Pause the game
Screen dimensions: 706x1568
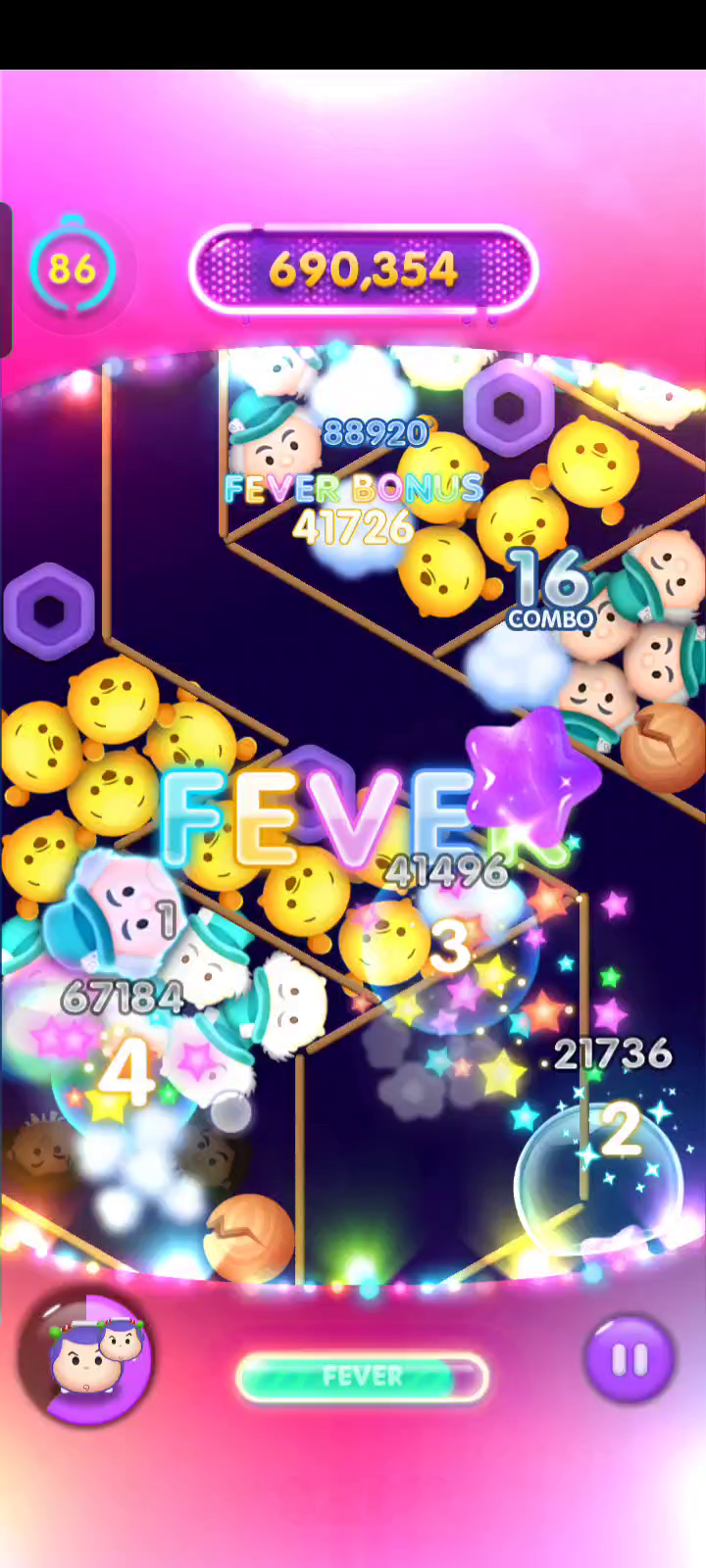coord(629,1359)
